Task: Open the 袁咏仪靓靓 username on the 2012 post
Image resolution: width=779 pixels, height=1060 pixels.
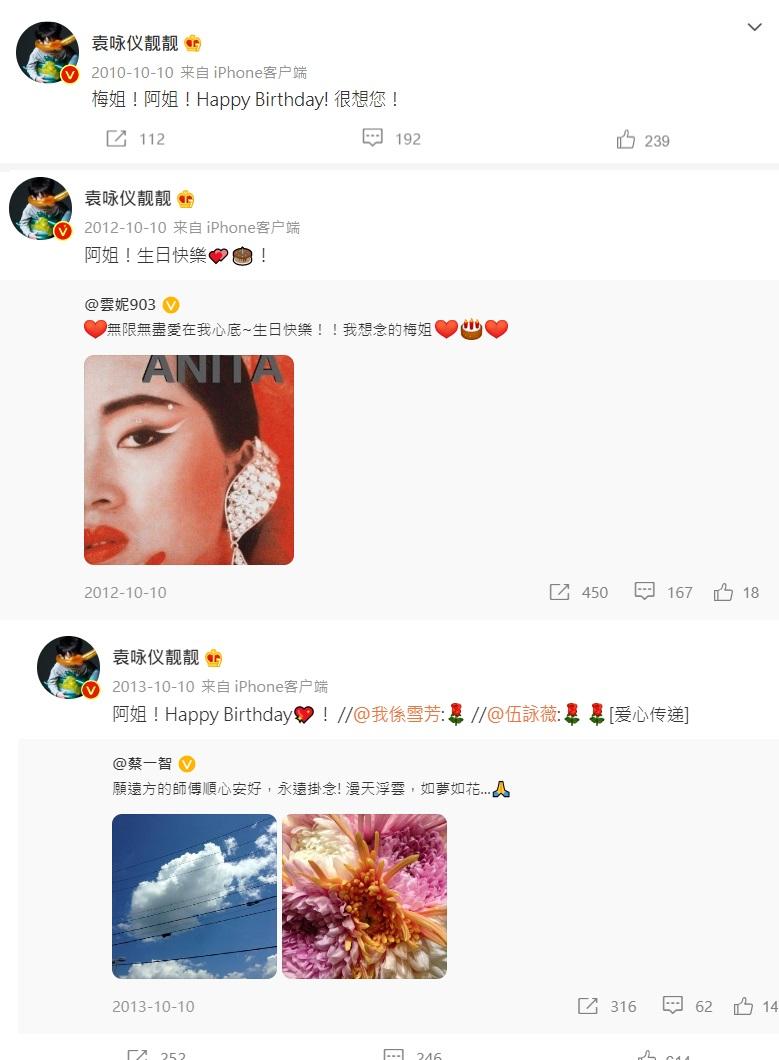Action: pyautogui.click(x=128, y=198)
